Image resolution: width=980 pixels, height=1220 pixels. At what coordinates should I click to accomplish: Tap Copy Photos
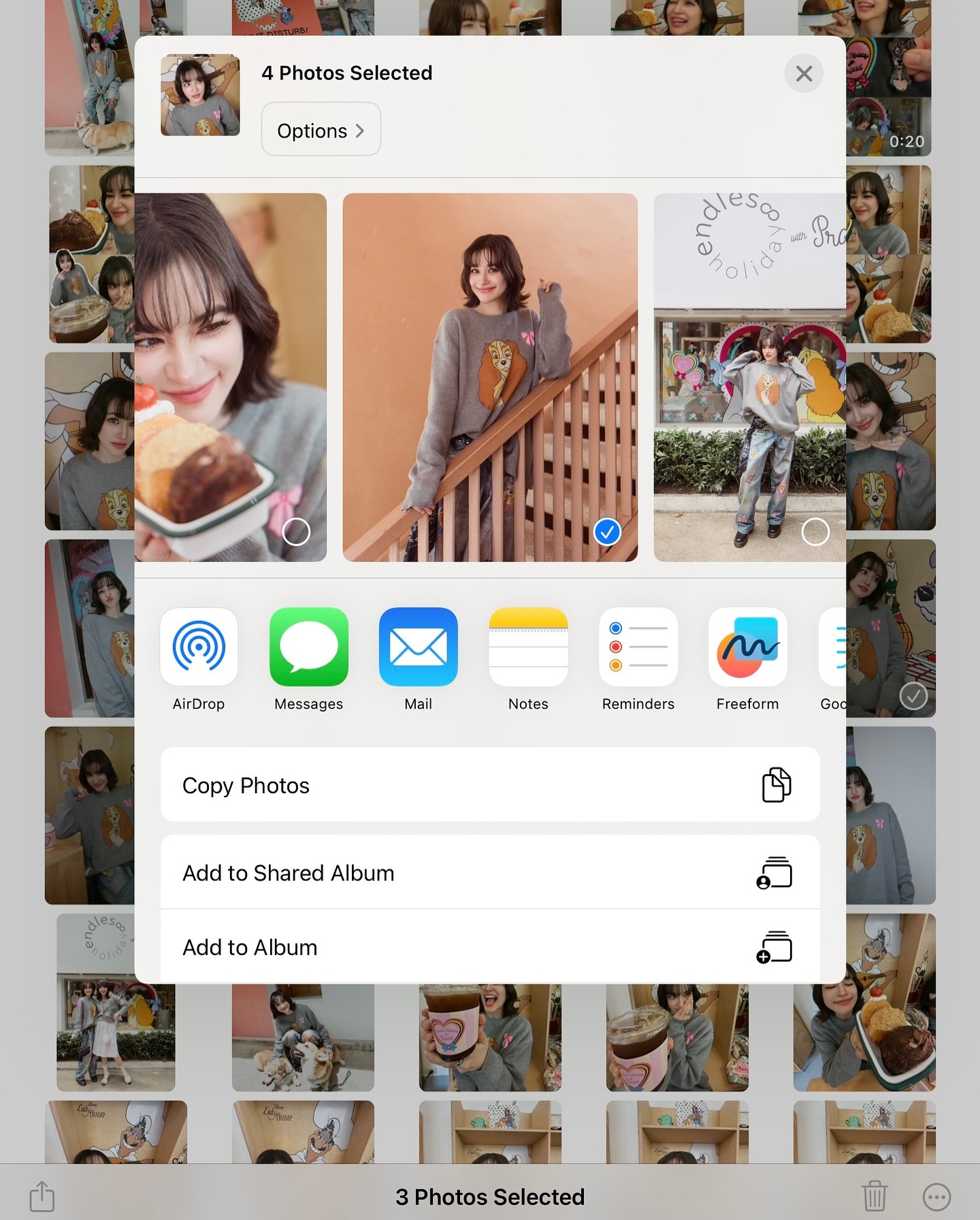[x=490, y=785]
